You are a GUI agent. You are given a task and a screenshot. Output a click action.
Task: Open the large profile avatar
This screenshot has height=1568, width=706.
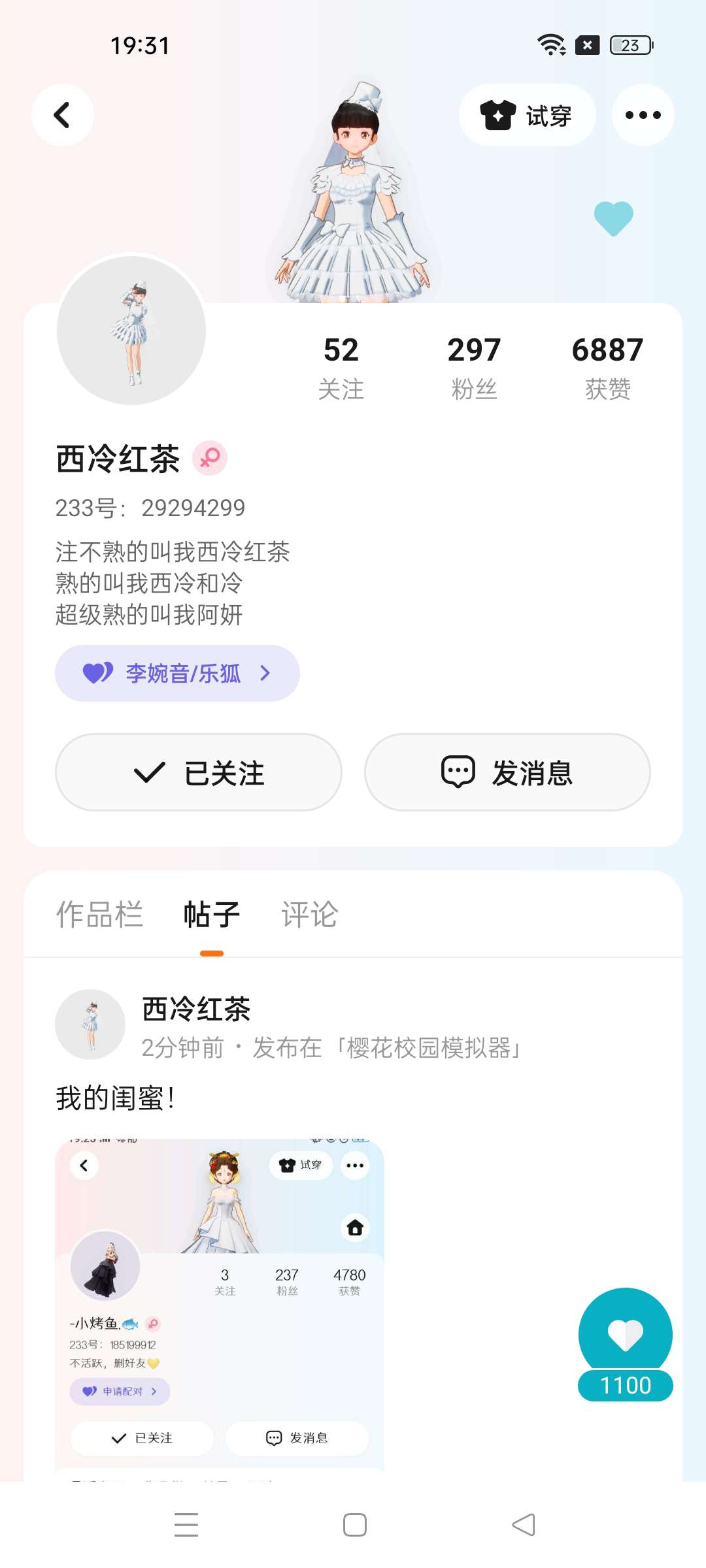[131, 331]
